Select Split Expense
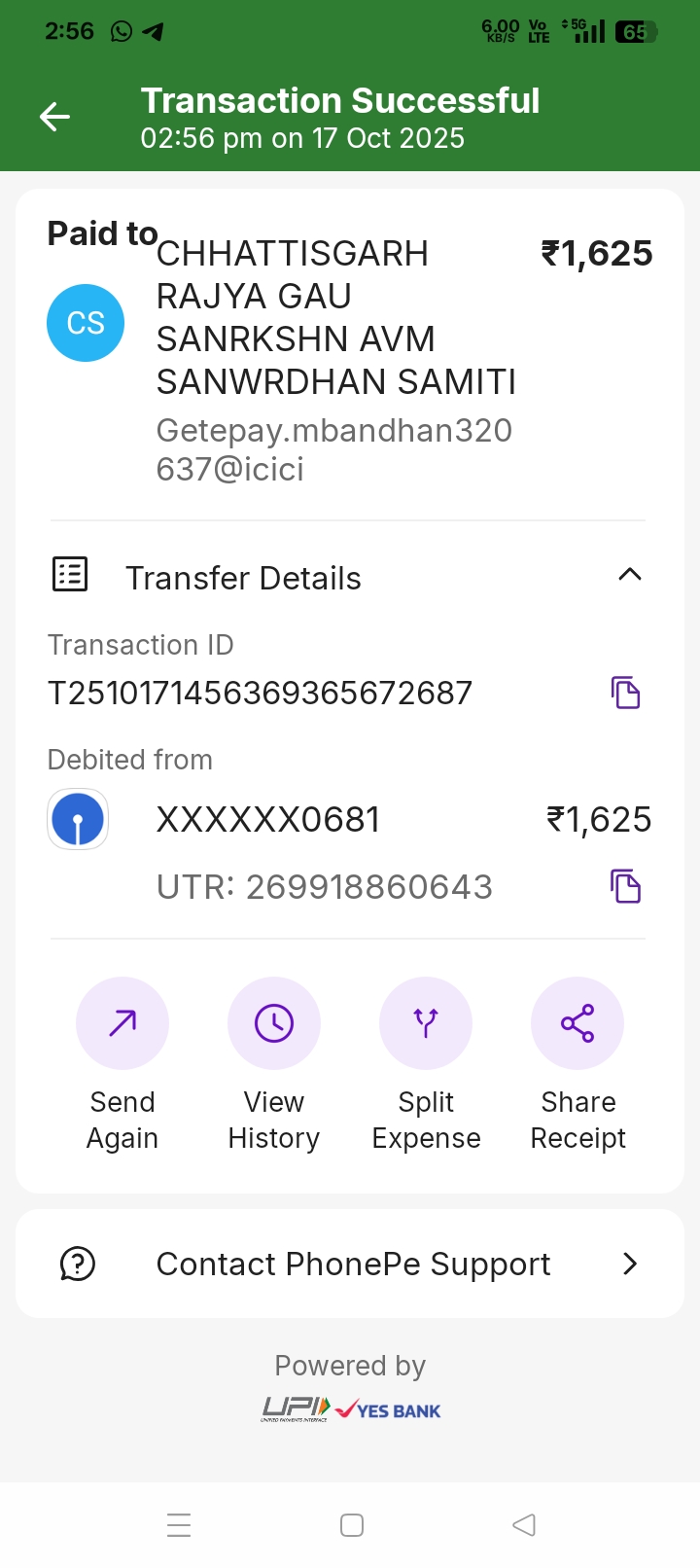 click(426, 1023)
